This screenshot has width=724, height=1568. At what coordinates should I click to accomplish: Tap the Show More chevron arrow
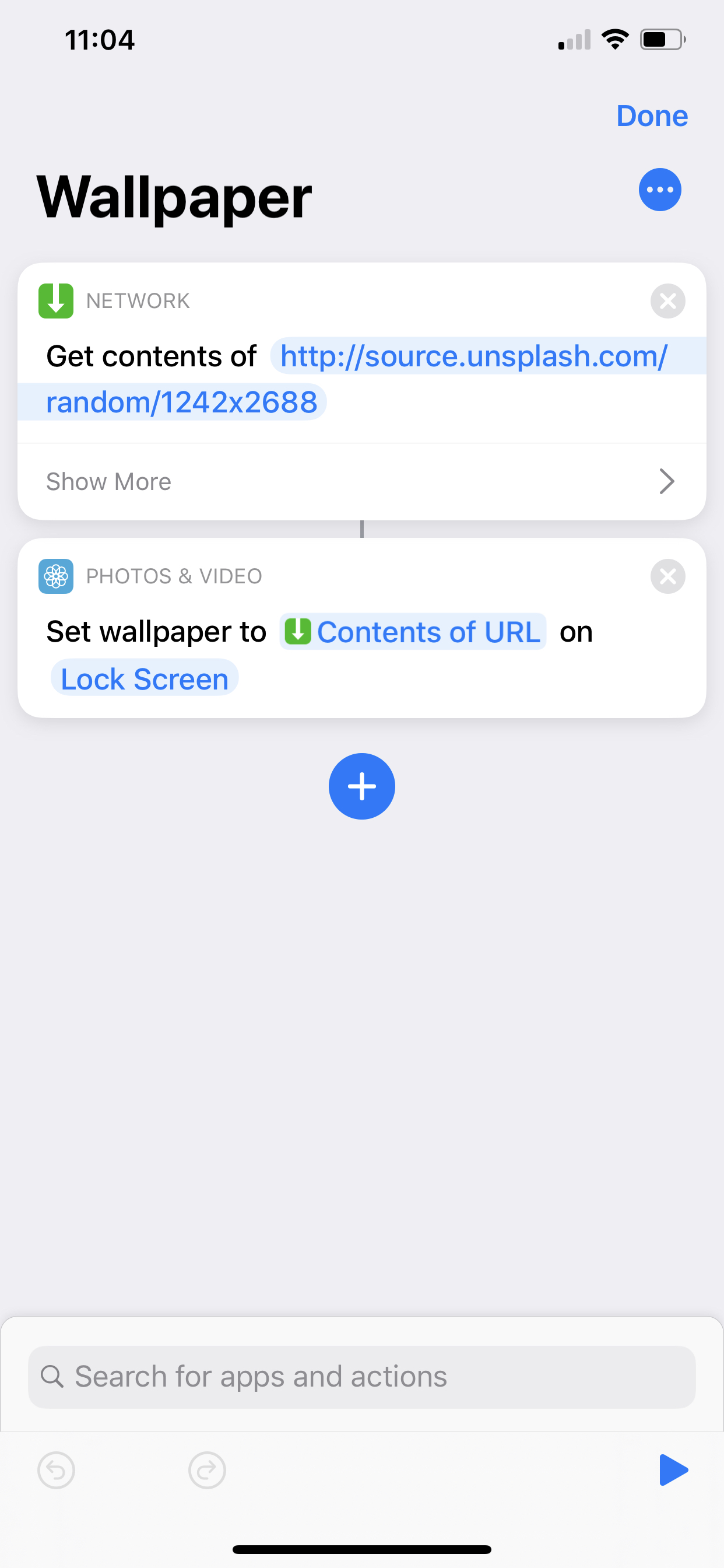pos(667,481)
